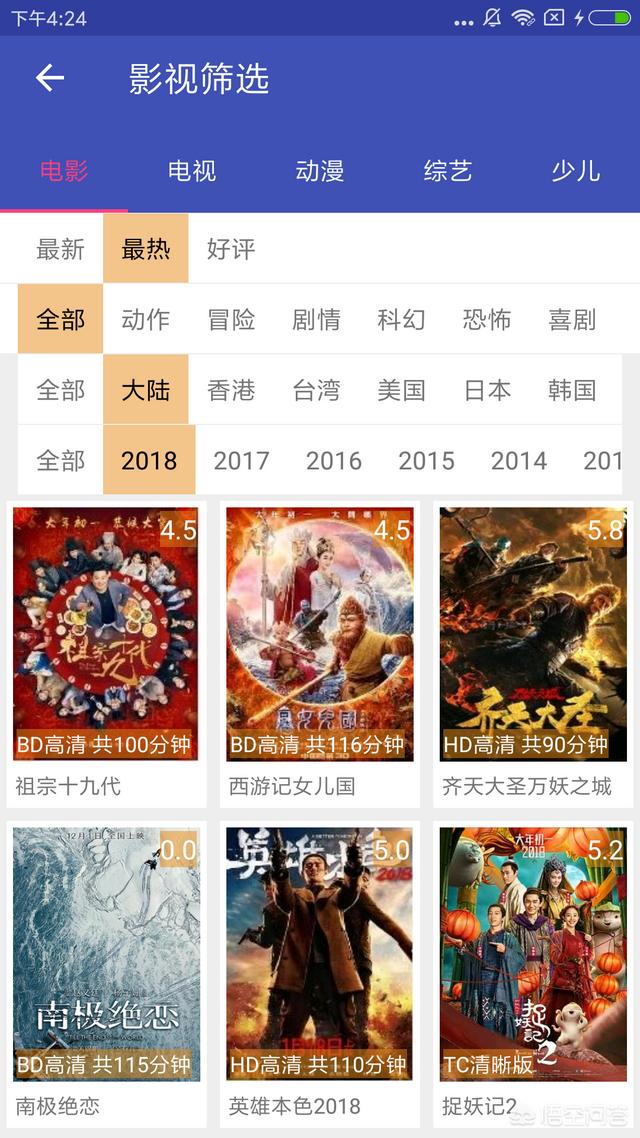
Task: Open the movie 南极绝恋
Action: [106, 954]
